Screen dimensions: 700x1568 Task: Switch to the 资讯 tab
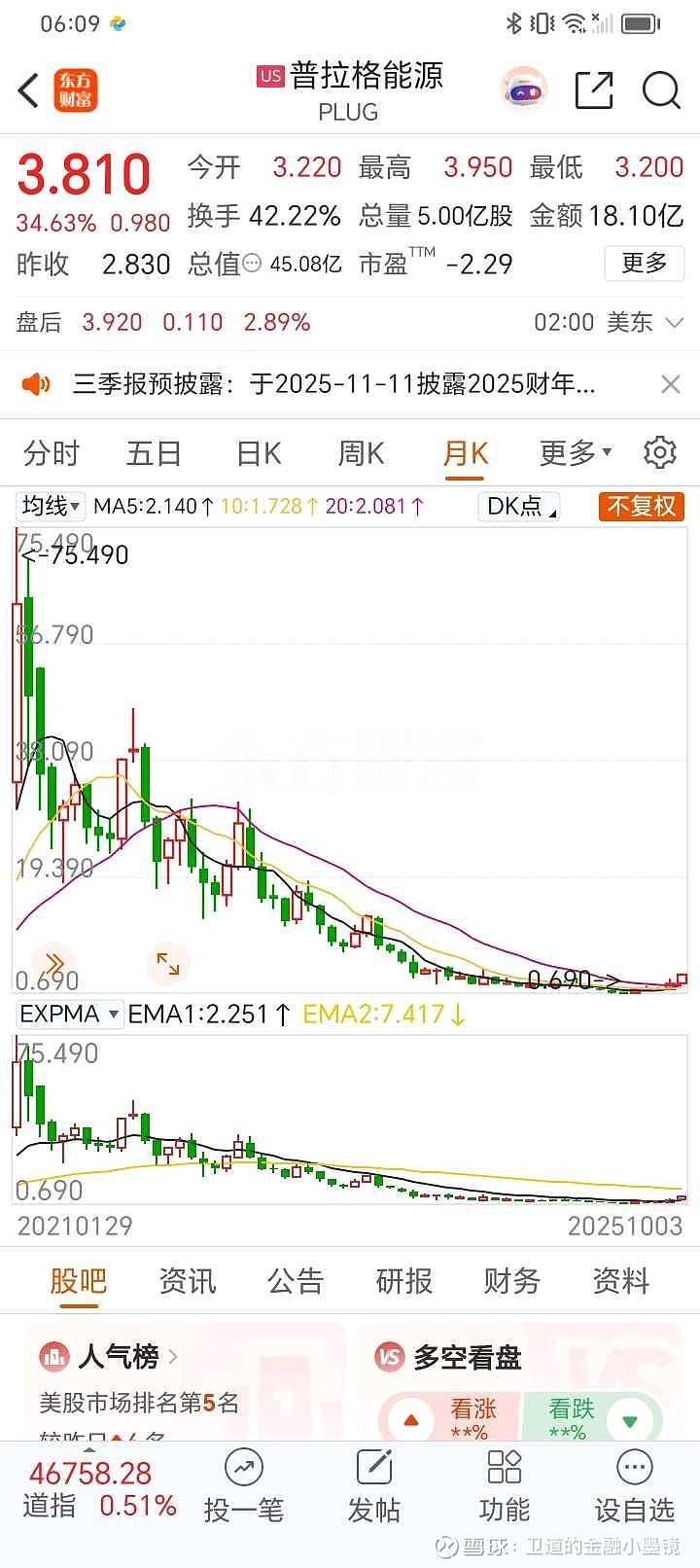coord(188,1281)
